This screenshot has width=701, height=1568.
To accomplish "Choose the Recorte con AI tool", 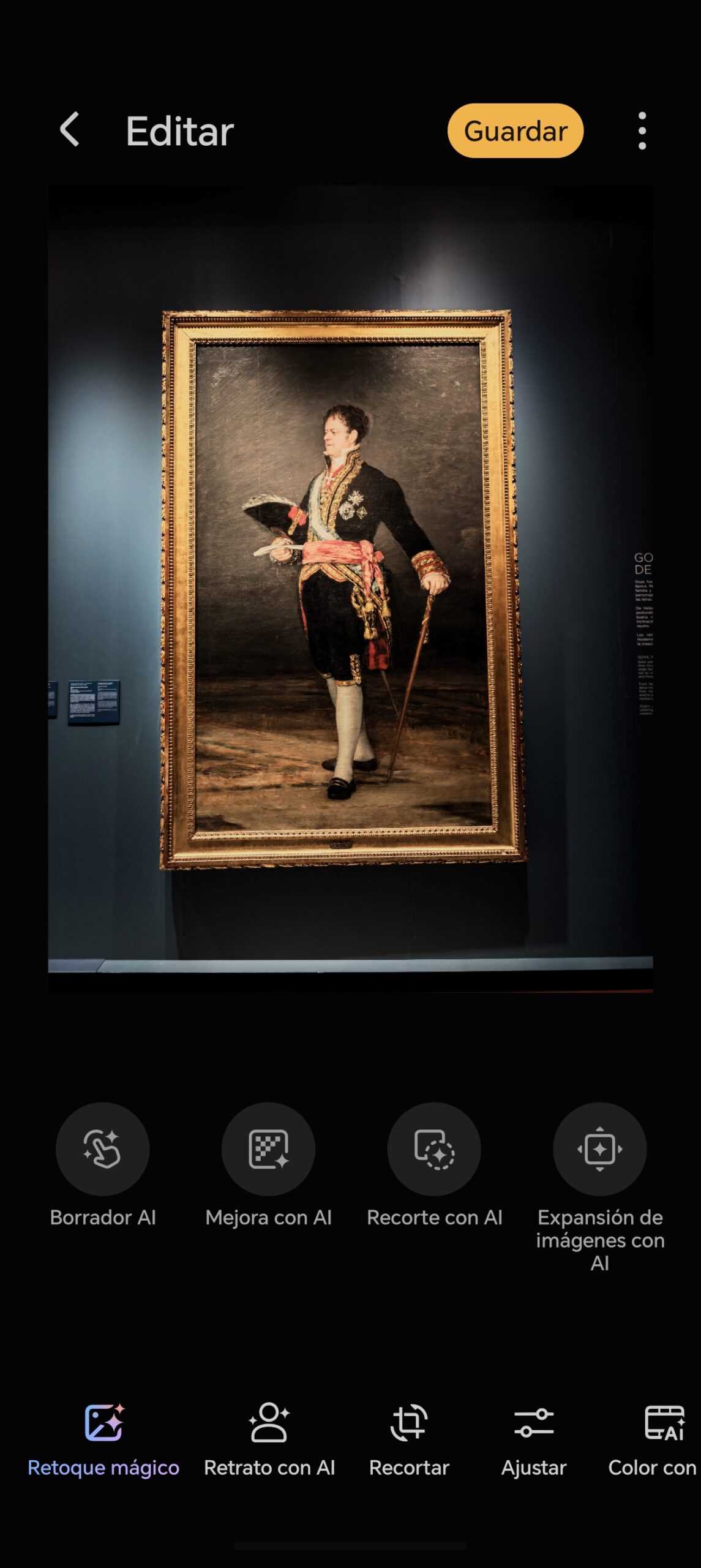I will [434, 1149].
